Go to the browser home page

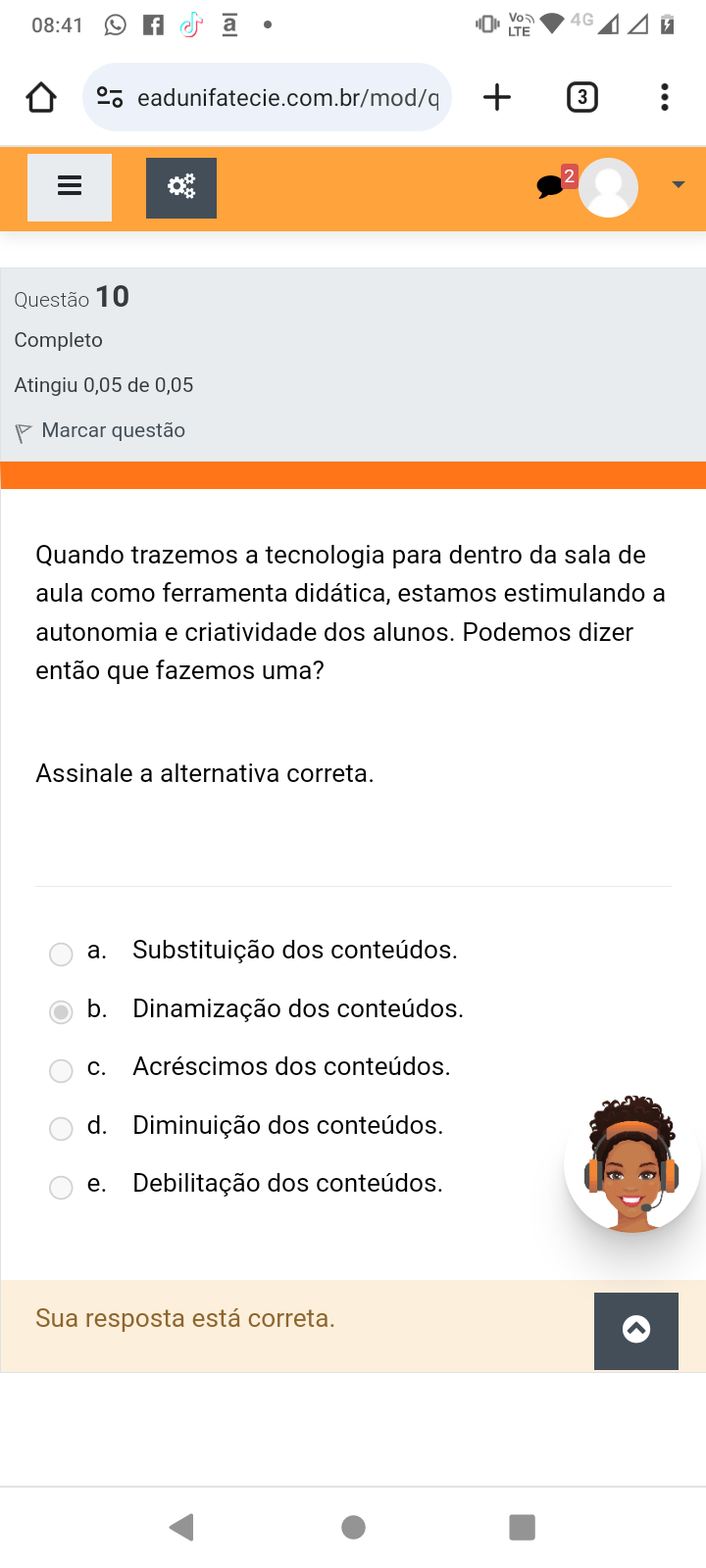point(41,97)
